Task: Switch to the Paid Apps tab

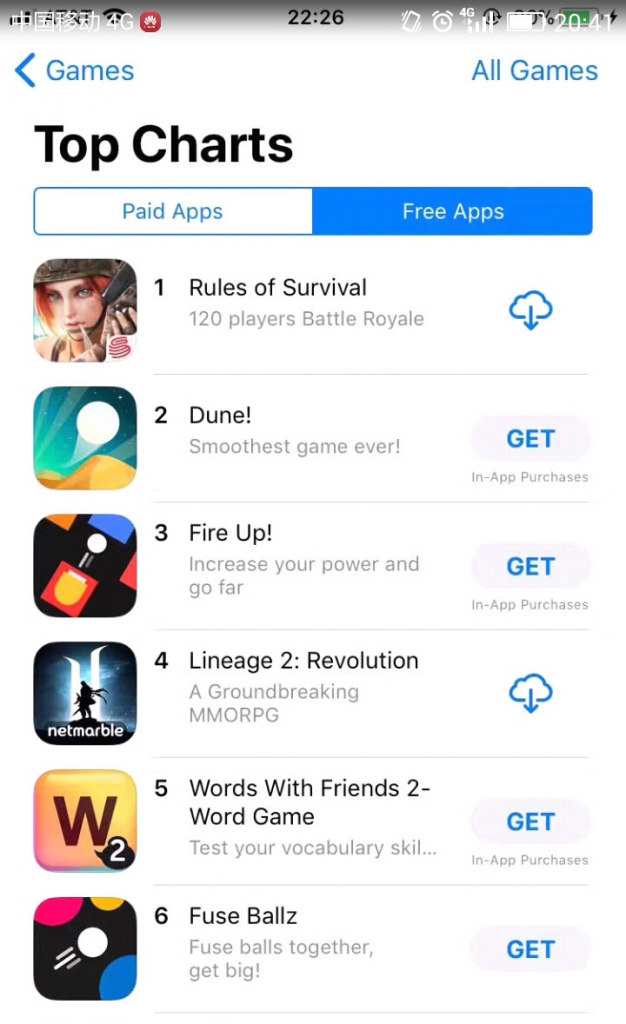Action: [x=173, y=212]
